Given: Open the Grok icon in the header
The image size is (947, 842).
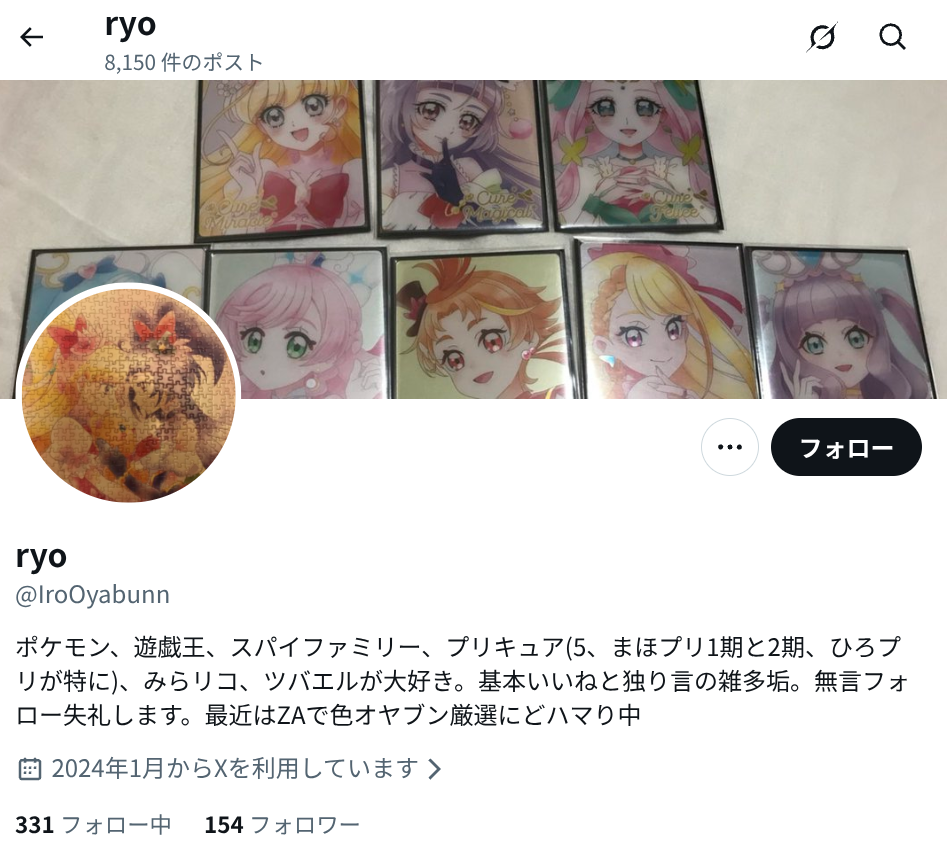Looking at the screenshot, I should pyautogui.click(x=822, y=38).
